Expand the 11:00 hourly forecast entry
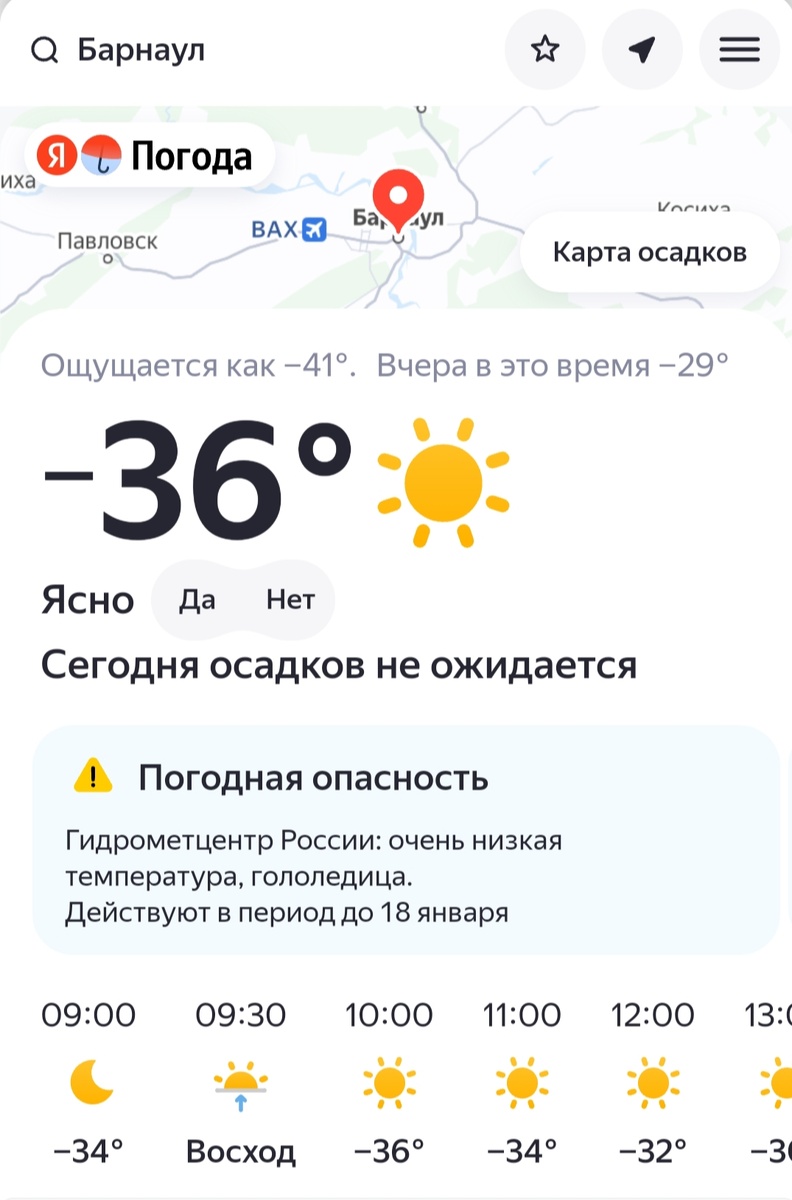Screen dimensions: 792x1200 [521, 1083]
